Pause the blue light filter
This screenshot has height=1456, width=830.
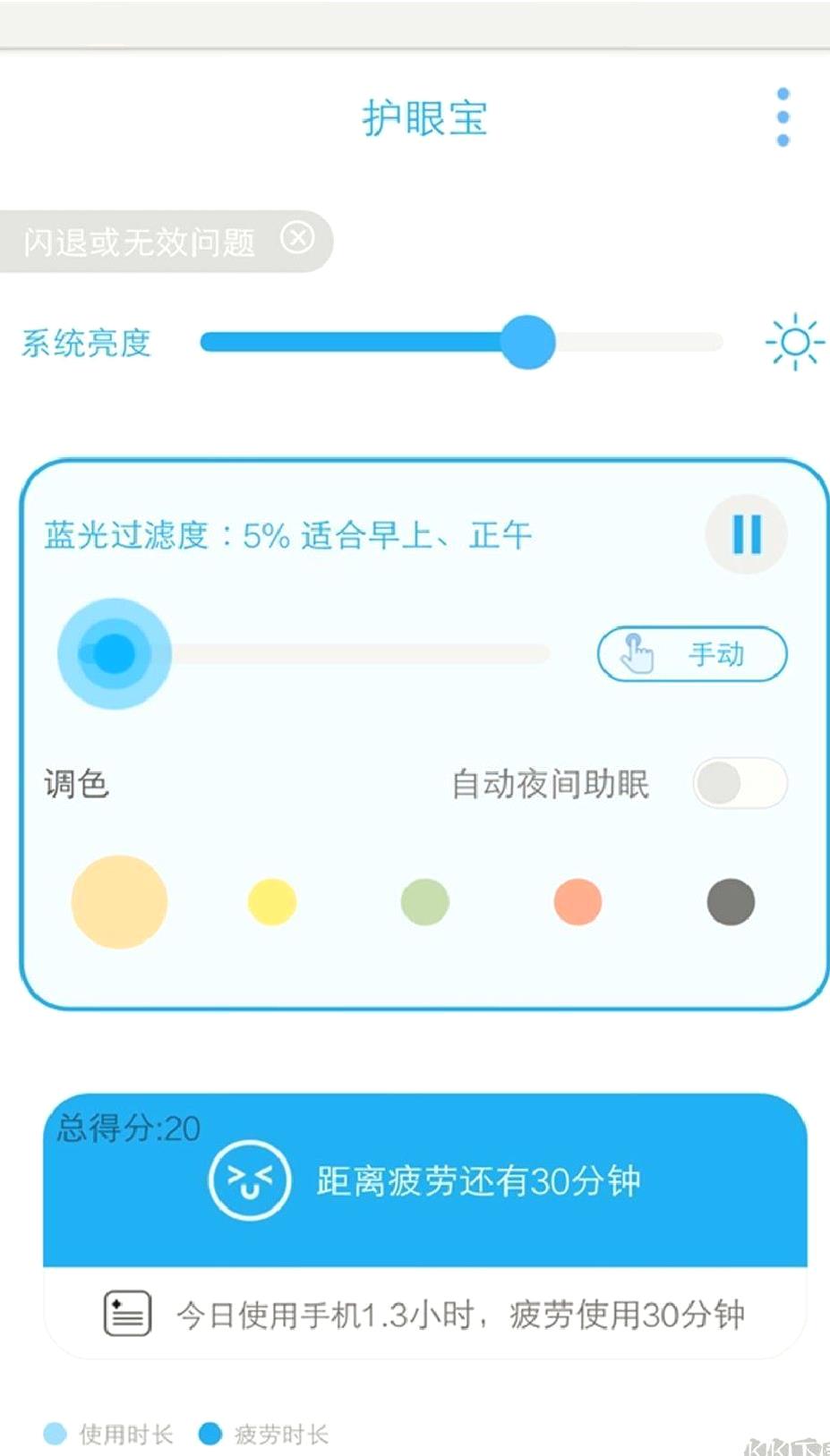(746, 534)
